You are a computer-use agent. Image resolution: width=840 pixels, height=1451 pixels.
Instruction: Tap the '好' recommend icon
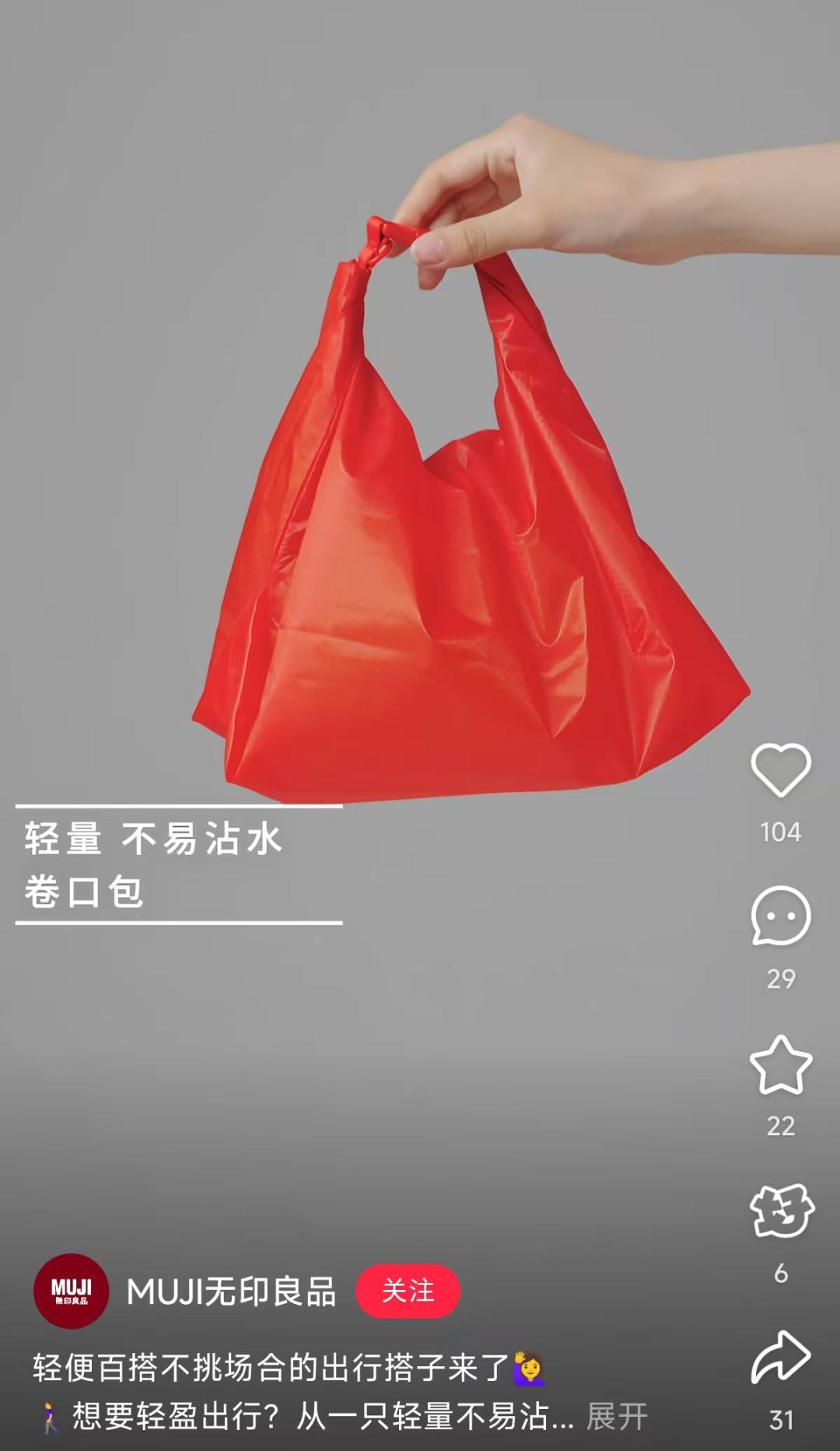[781, 1211]
